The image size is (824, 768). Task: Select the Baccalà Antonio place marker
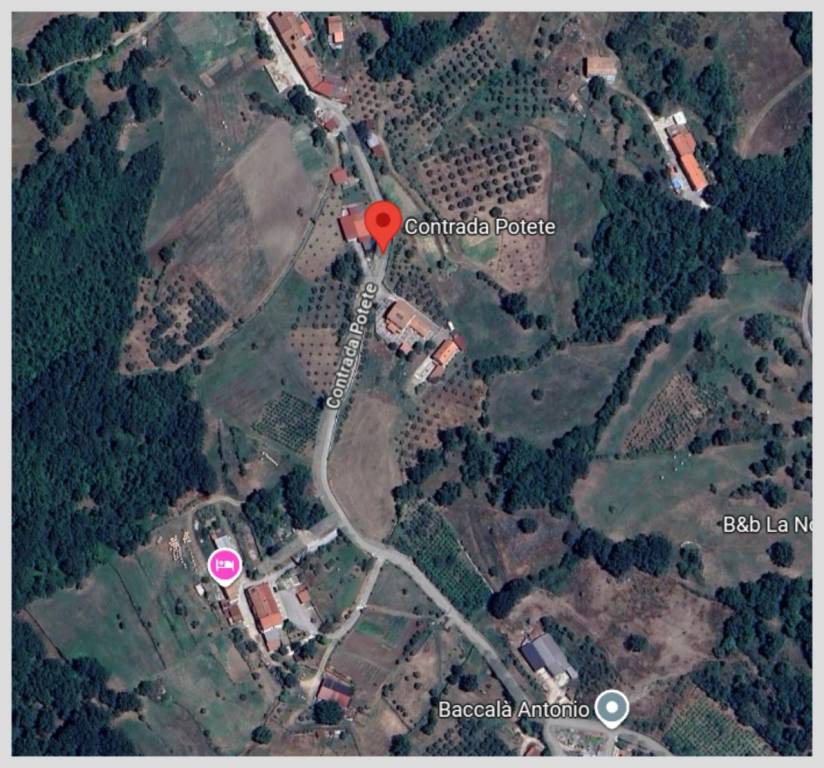point(611,709)
